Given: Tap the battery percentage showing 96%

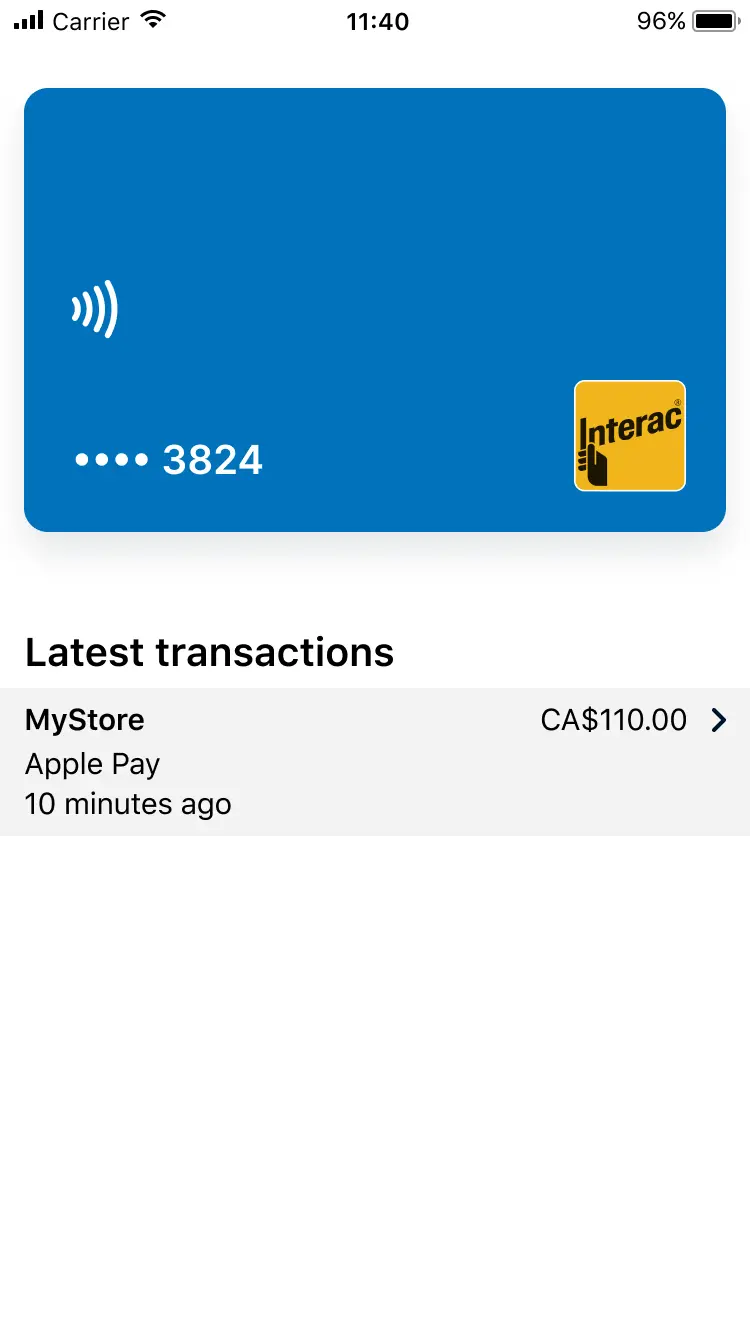Looking at the screenshot, I should click(x=660, y=20).
